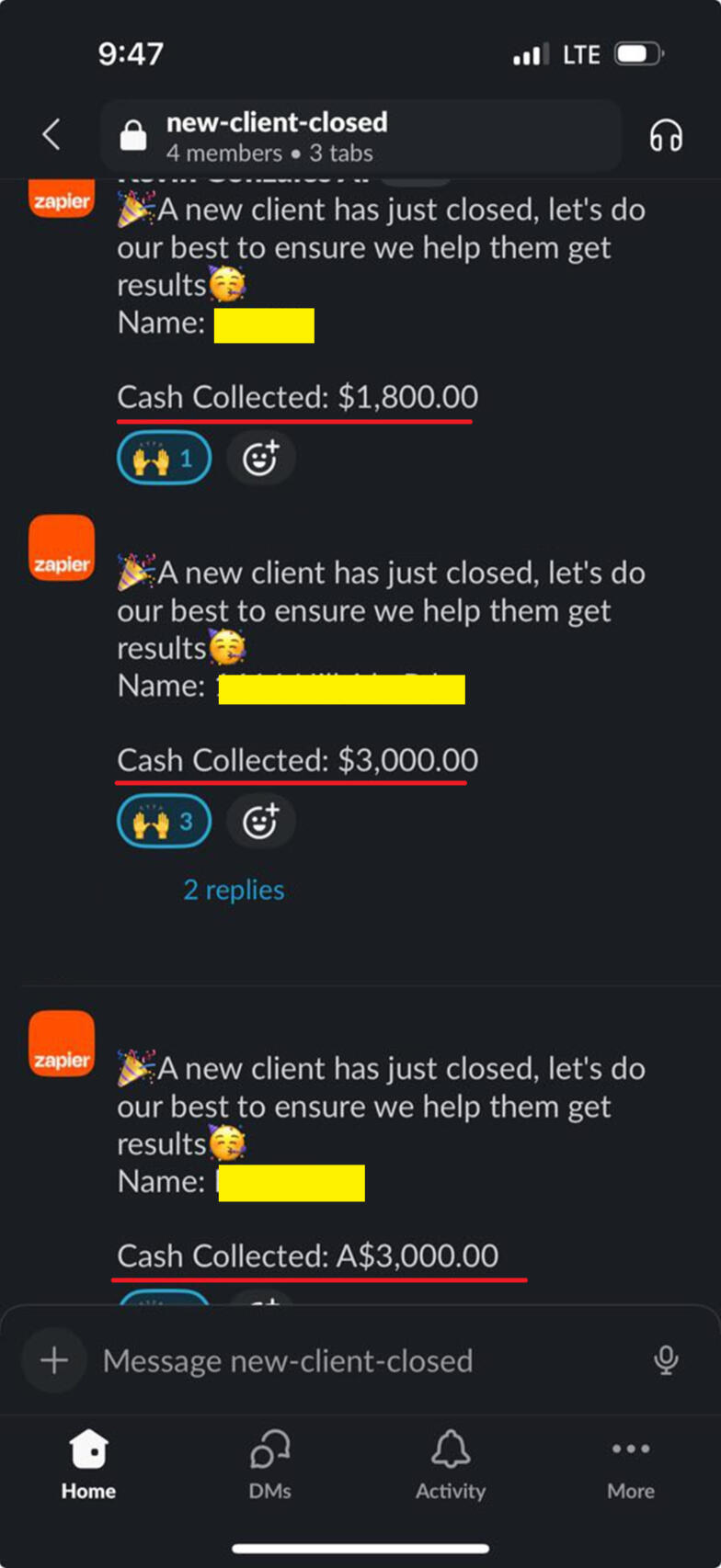This screenshot has width=721, height=1568.
Task: Add emoji reaction to $1,800.00 message
Action: click(260, 458)
